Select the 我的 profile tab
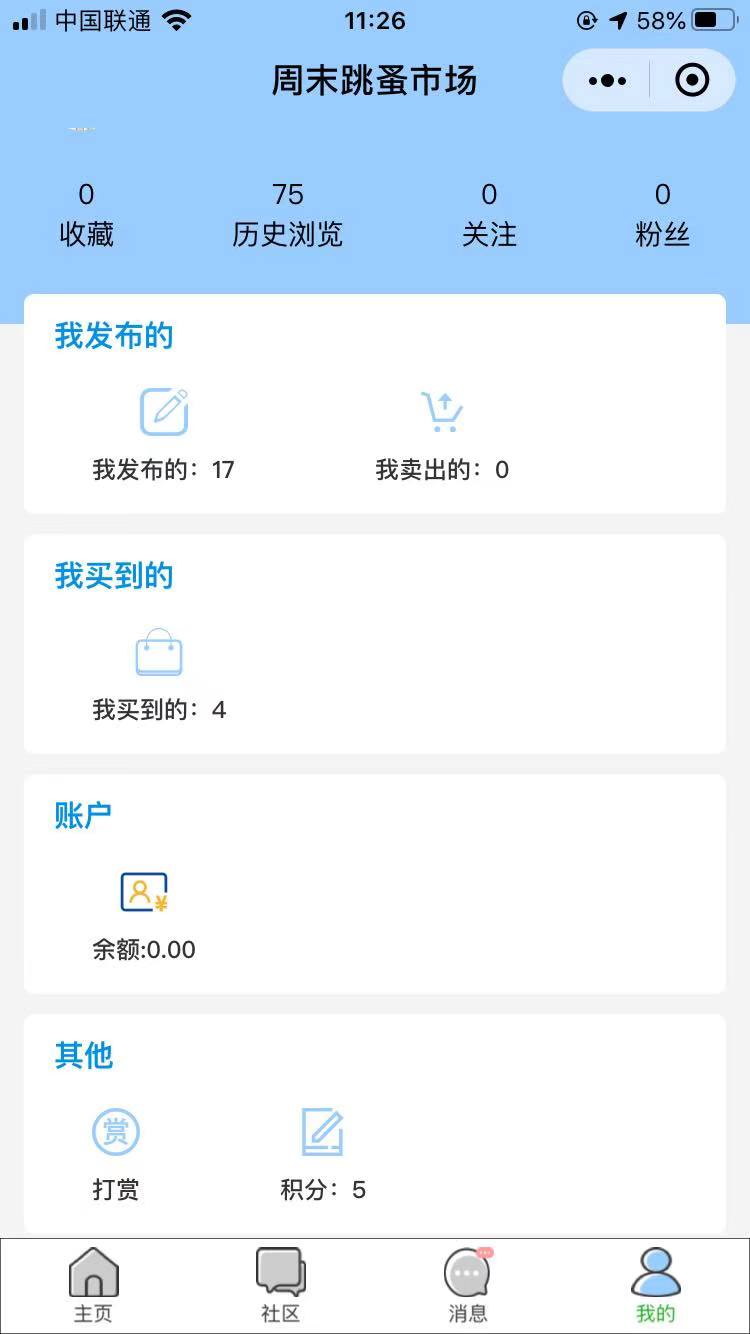 (656, 1286)
